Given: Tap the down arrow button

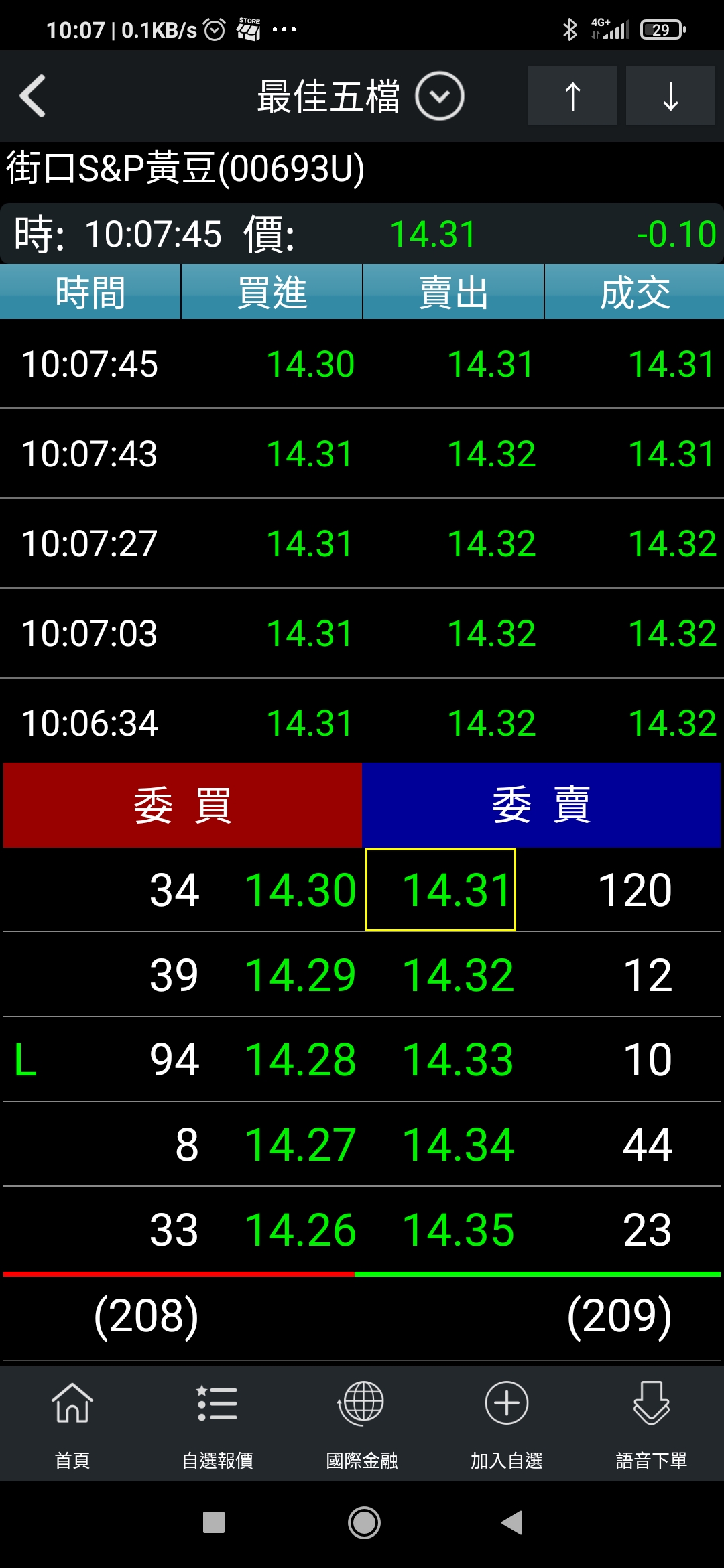Looking at the screenshot, I should click(x=670, y=96).
